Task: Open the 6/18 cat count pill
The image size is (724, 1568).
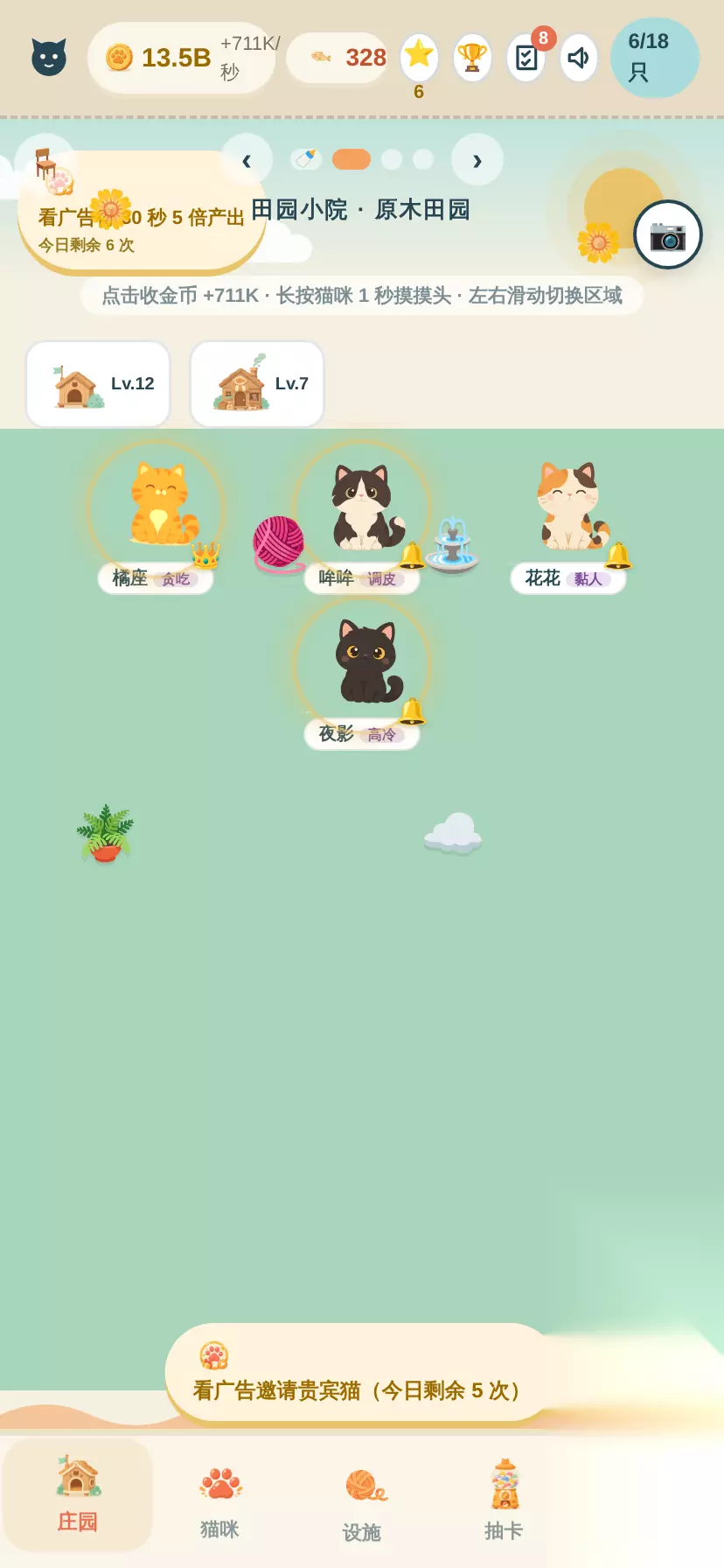Action: [x=655, y=58]
